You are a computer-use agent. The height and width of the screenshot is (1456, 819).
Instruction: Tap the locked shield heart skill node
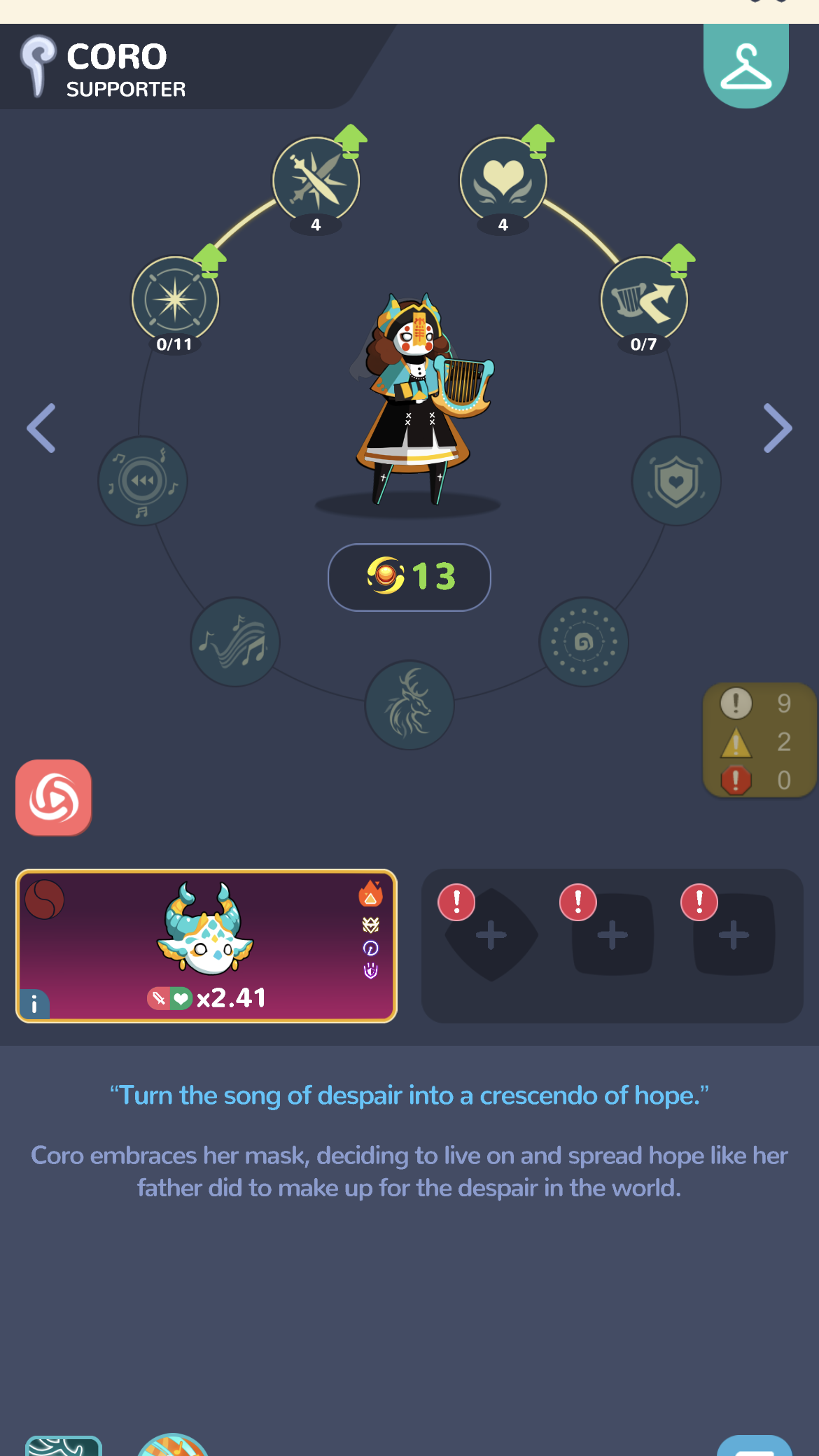pos(675,481)
